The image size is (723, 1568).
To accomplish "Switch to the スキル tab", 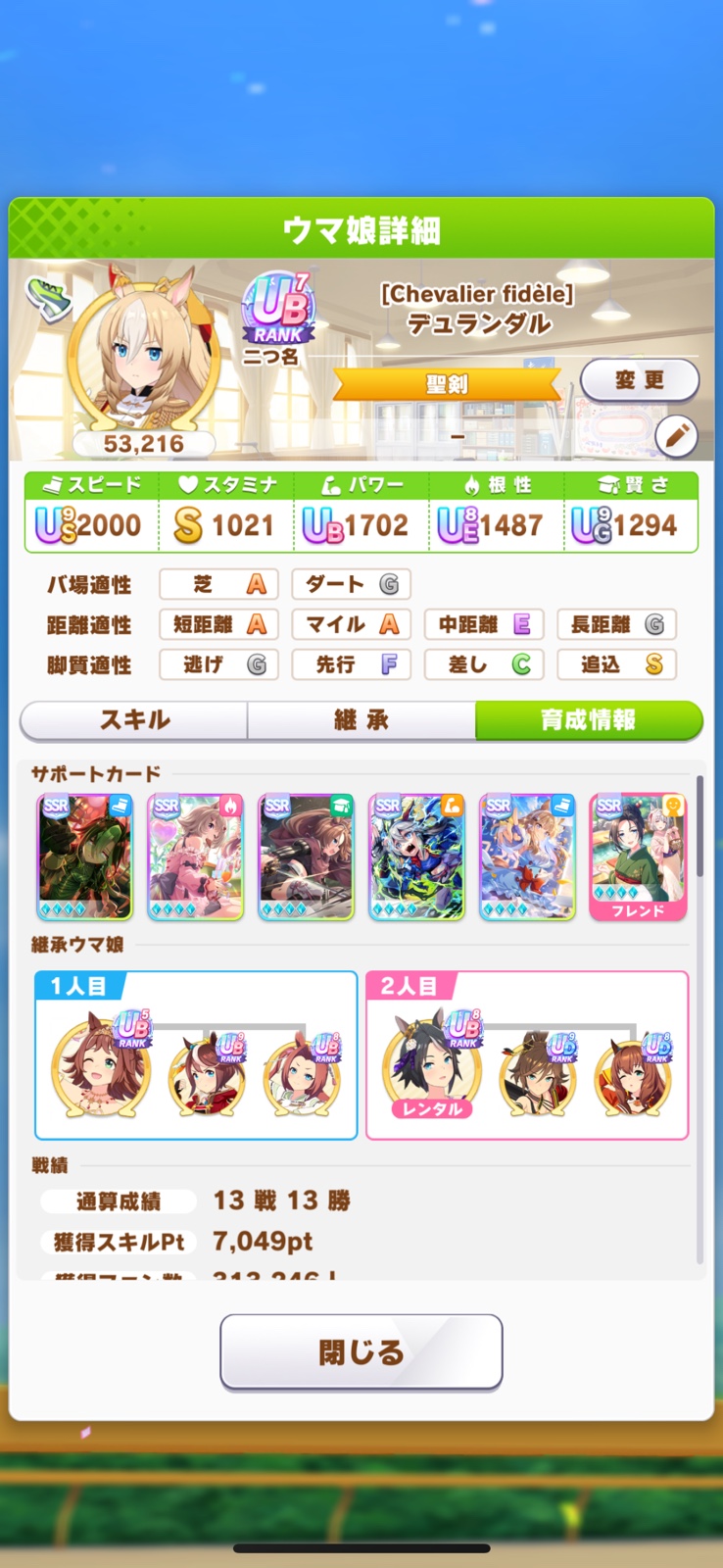I will (134, 720).
